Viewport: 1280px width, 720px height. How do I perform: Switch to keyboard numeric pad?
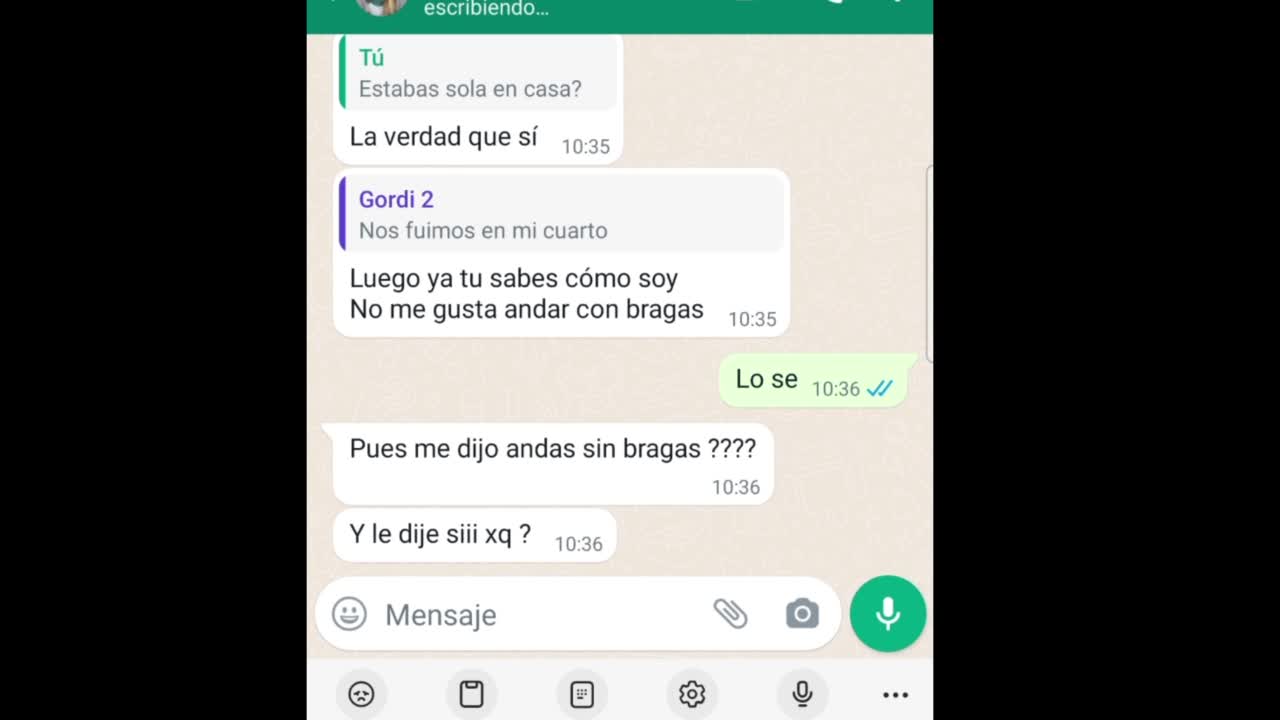582,694
